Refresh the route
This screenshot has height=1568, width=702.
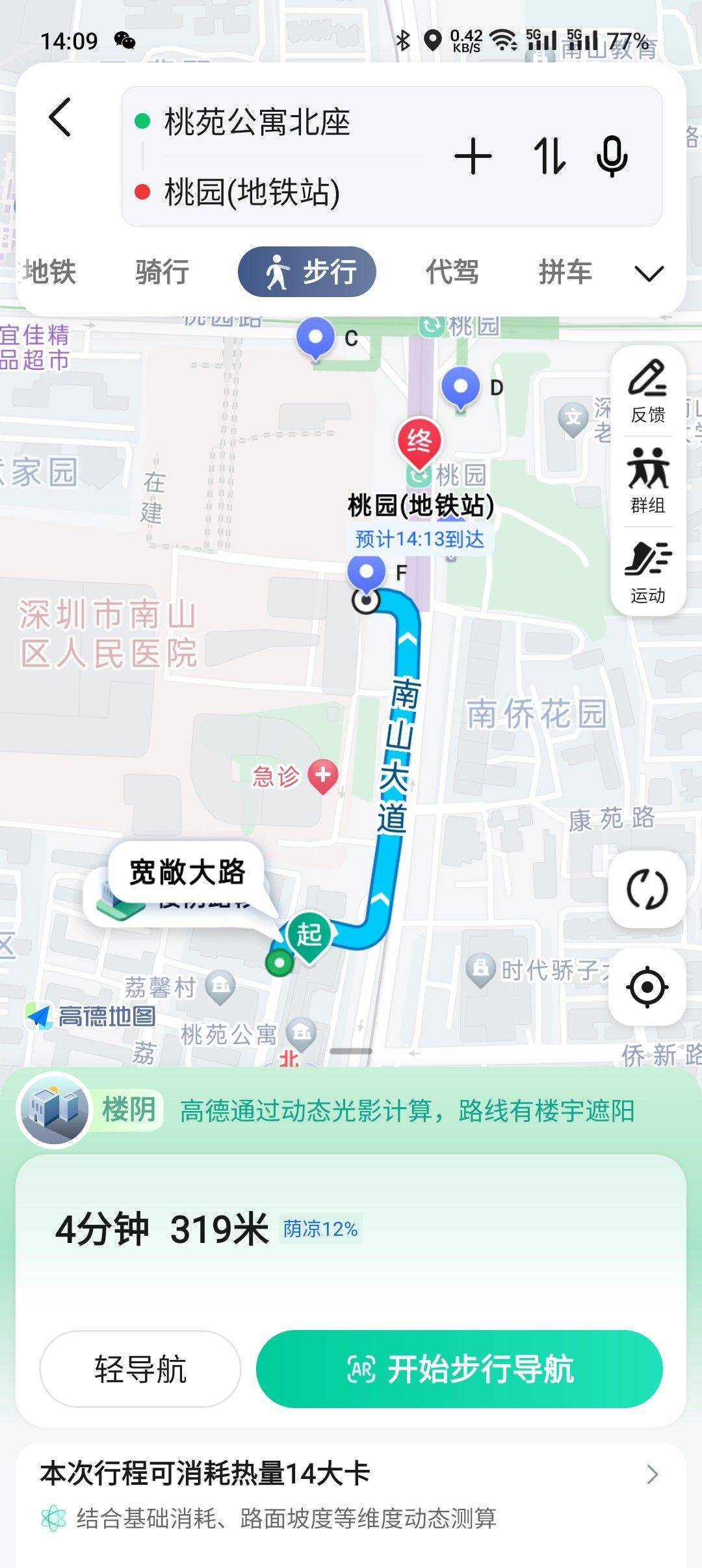pyautogui.click(x=647, y=889)
